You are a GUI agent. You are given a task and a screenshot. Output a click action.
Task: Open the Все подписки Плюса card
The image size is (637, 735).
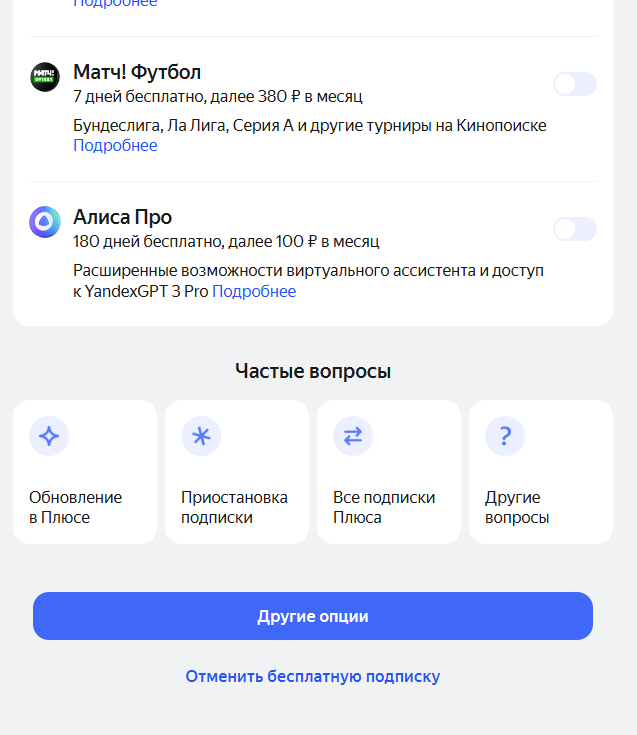click(x=389, y=472)
